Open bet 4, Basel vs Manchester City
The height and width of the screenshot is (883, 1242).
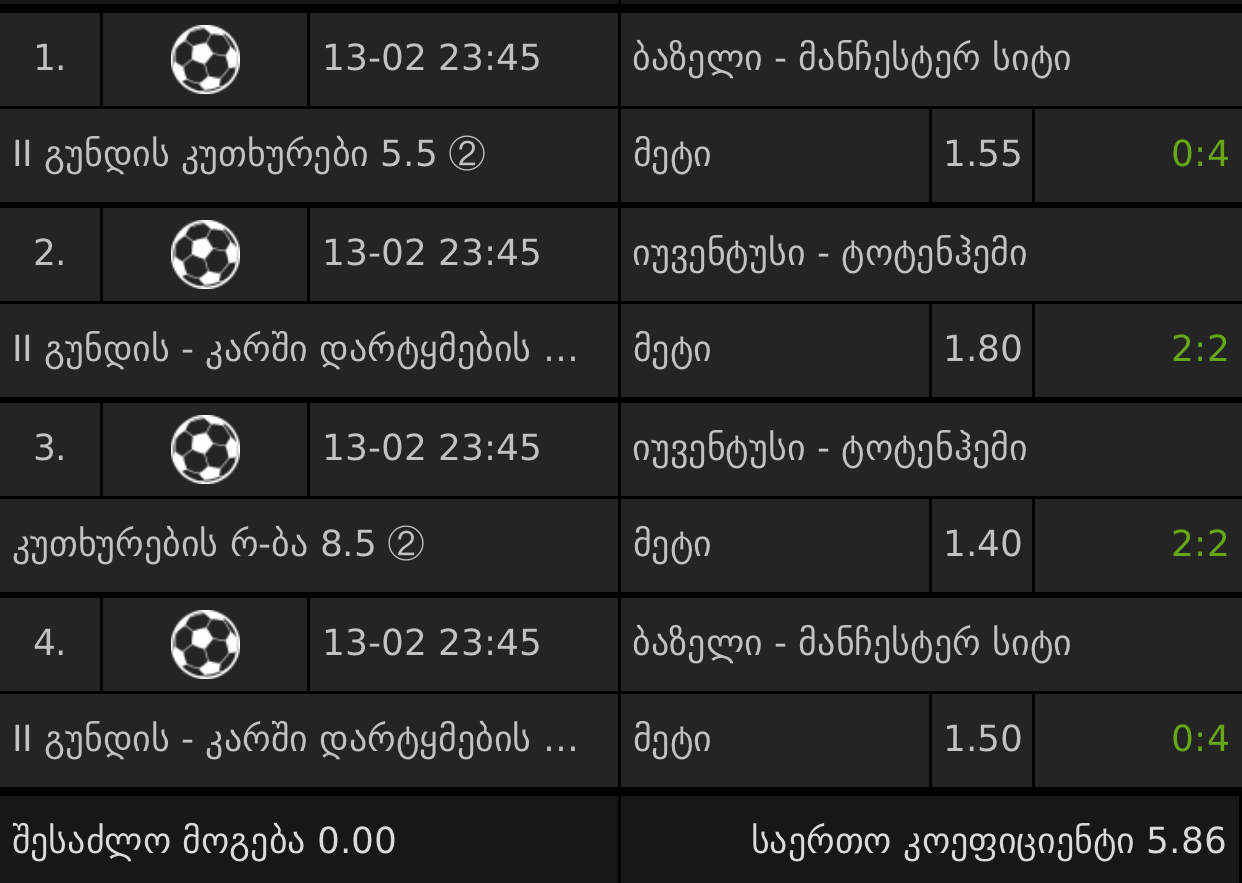(x=851, y=643)
